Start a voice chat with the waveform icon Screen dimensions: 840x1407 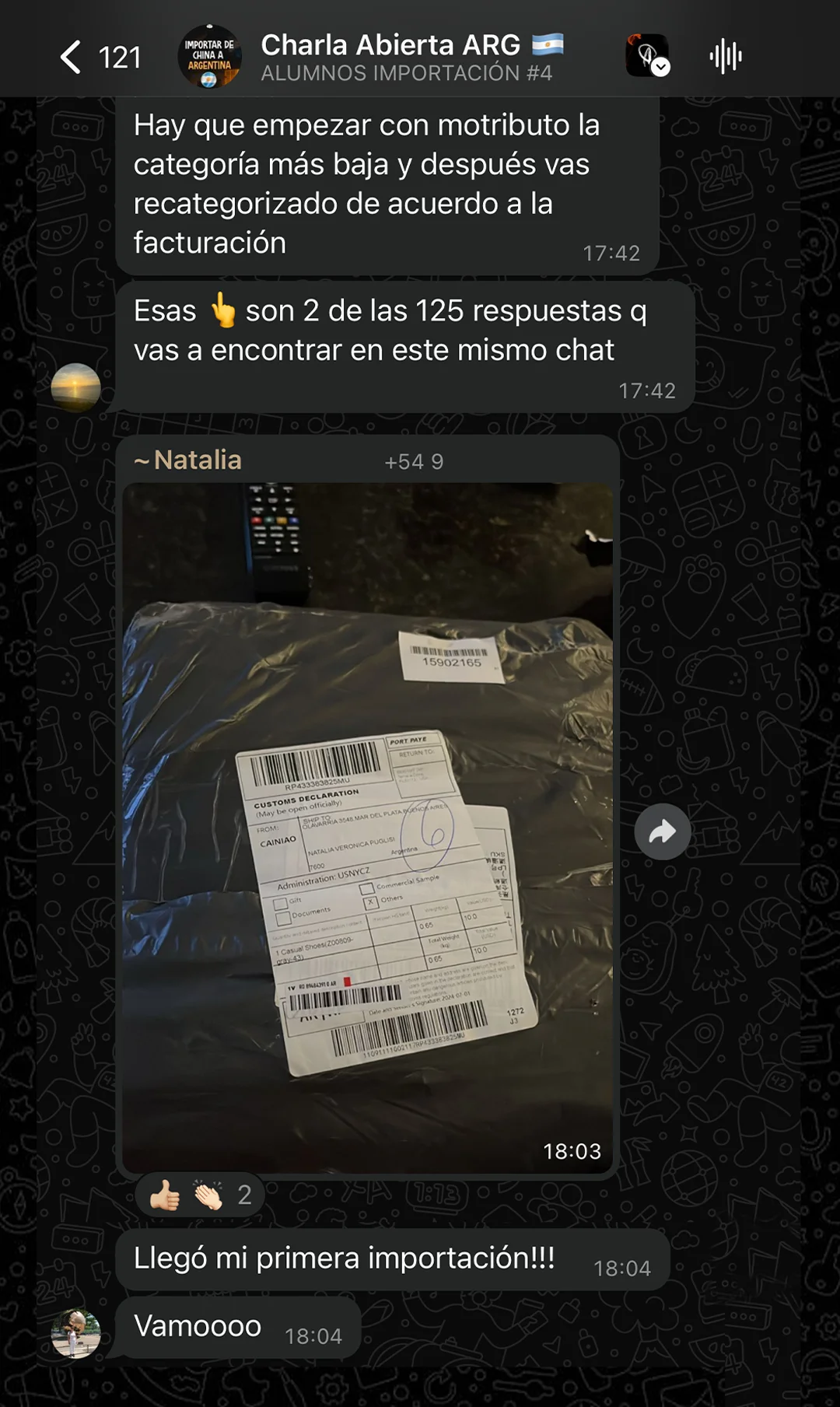[726, 57]
